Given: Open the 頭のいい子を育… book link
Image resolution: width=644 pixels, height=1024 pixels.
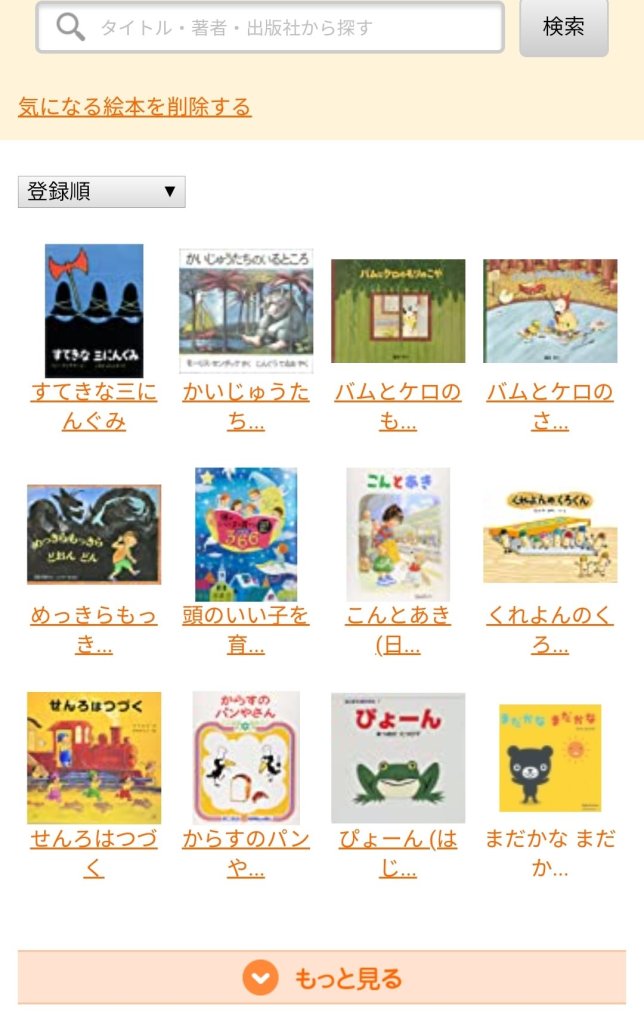Looking at the screenshot, I should click(246, 629).
